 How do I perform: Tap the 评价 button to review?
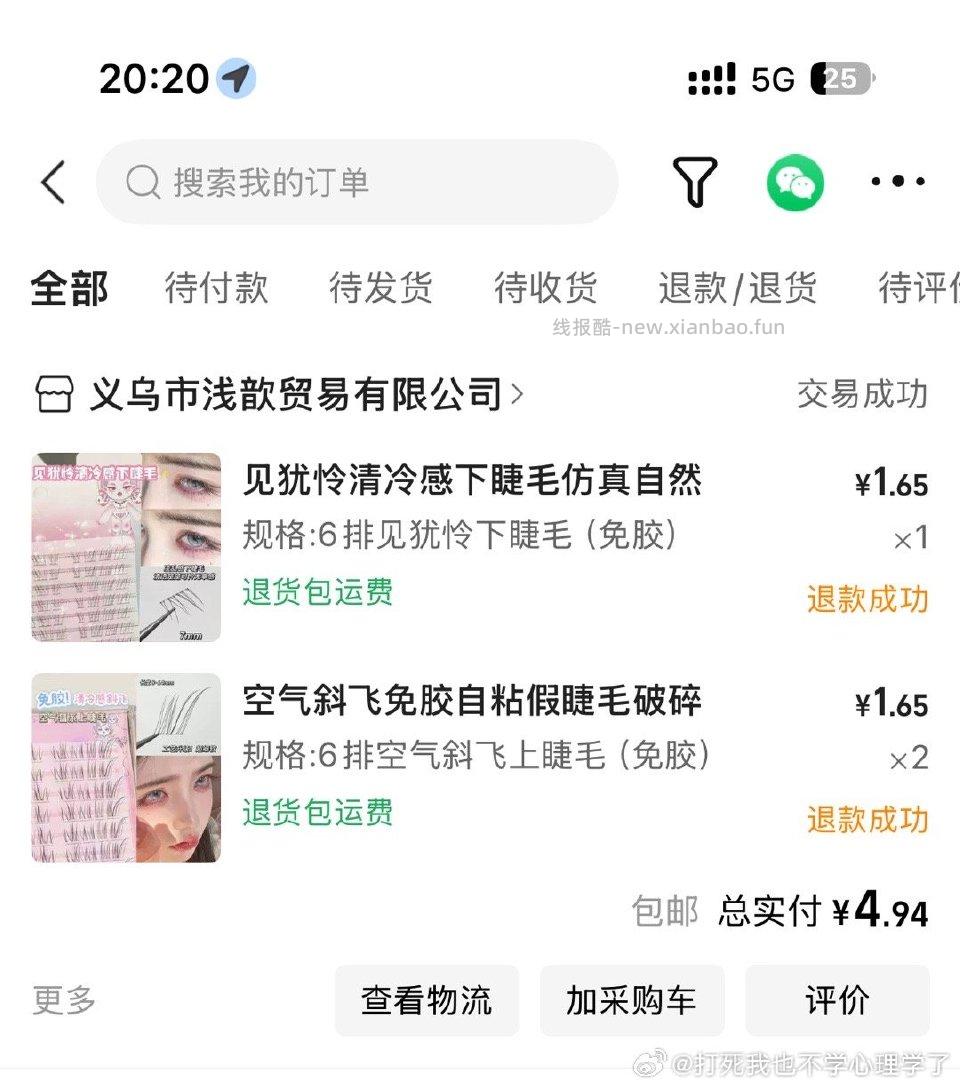pos(838,1000)
